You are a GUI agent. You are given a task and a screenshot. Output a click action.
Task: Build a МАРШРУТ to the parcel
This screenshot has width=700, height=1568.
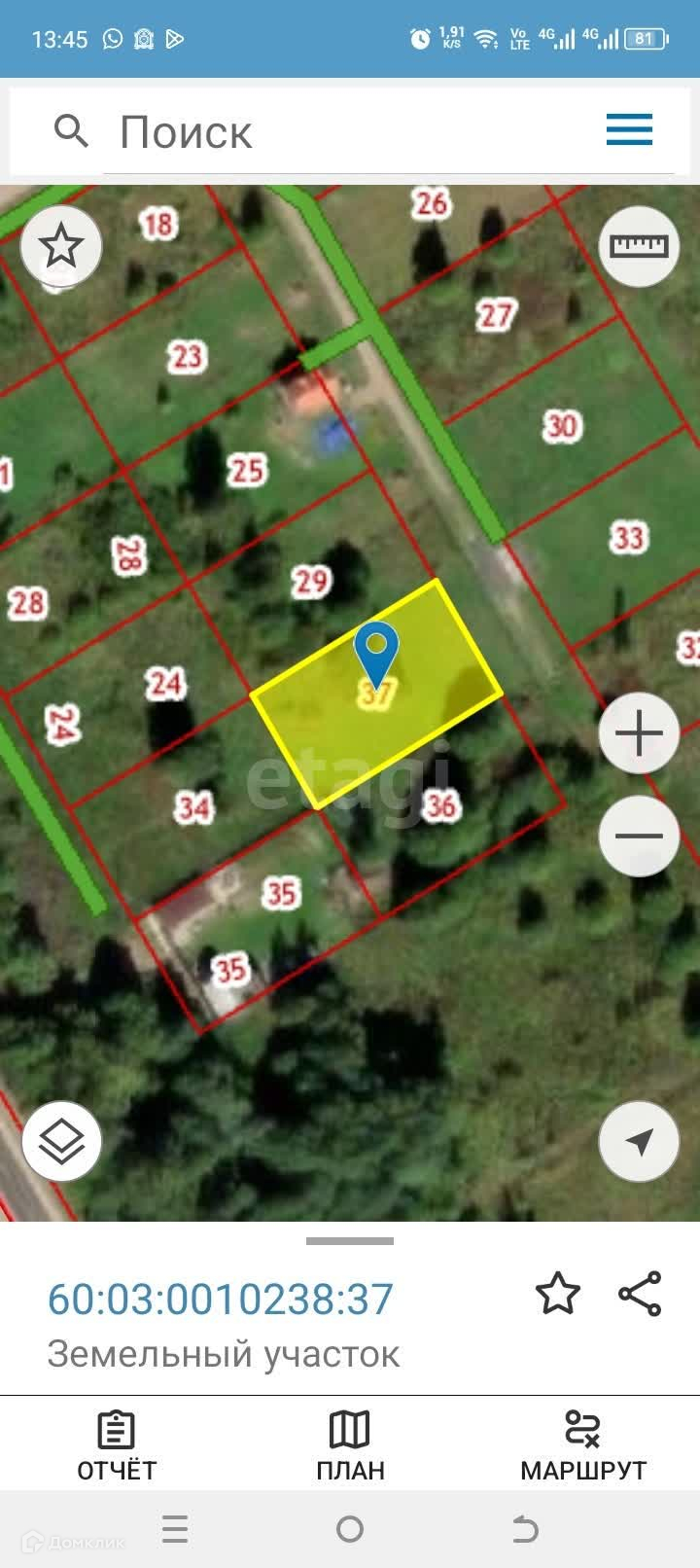click(x=583, y=1446)
